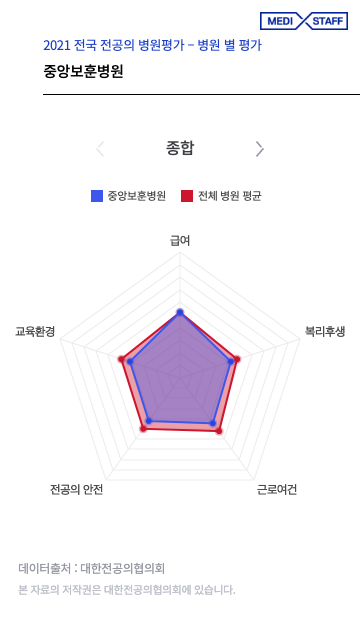Screen dimensions: 360x629
Task: Tap the previous category chevron
Action: coord(100,149)
